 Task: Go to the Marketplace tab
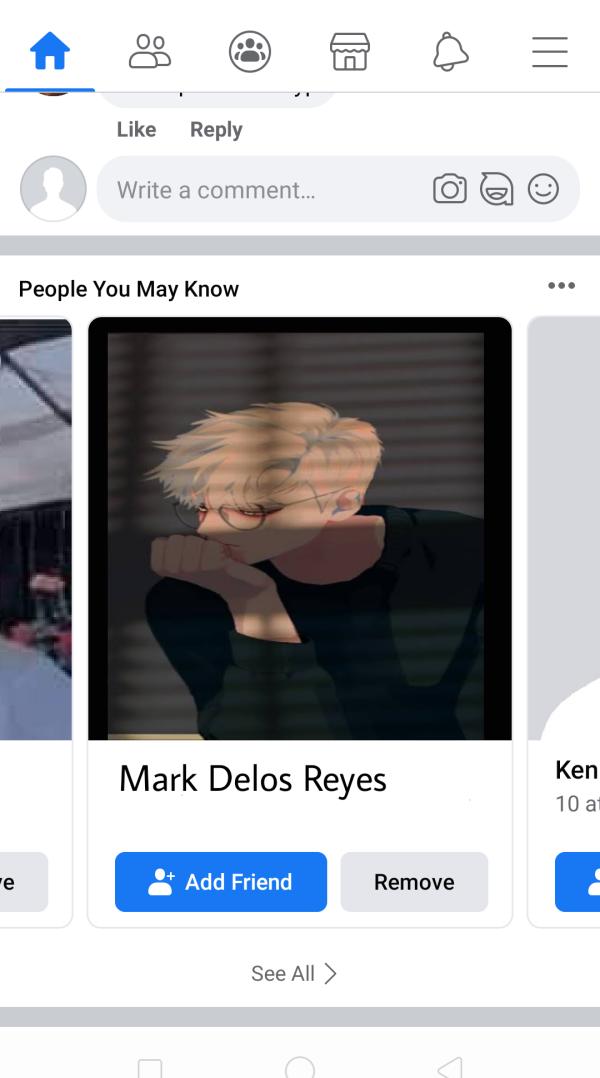point(350,50)
